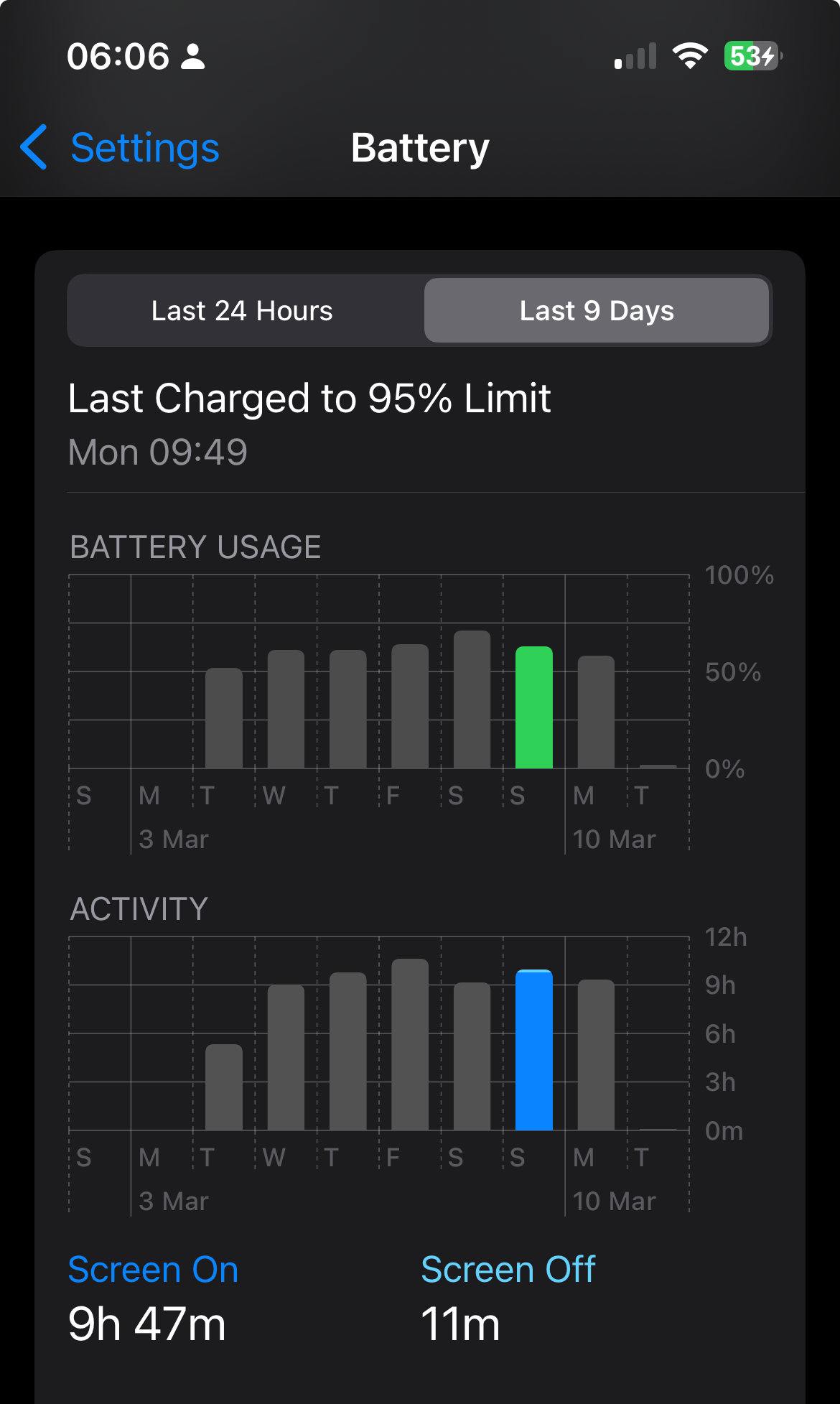Select the Last 9 Days segment
840x1404 pixels.
[x=597, y=311]
